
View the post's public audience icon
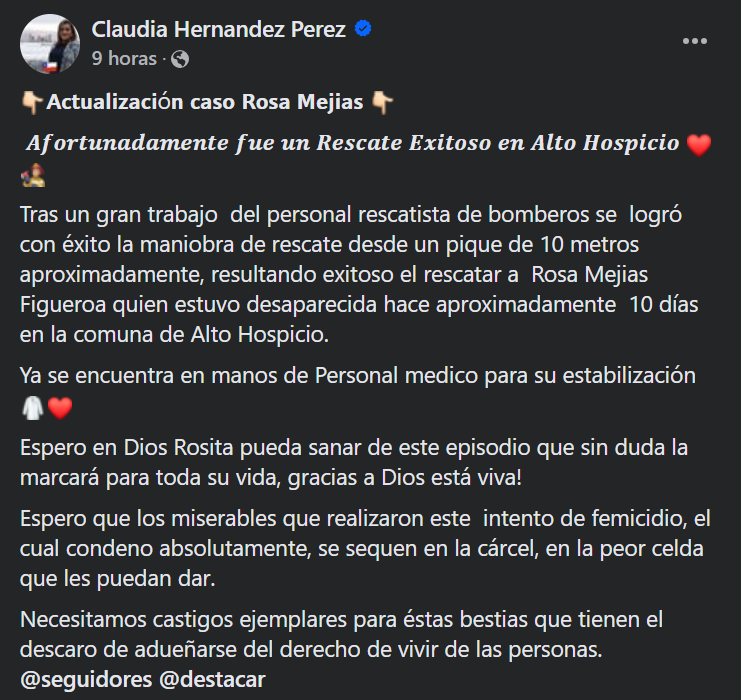pyautogui.click(x=180, y=59)
